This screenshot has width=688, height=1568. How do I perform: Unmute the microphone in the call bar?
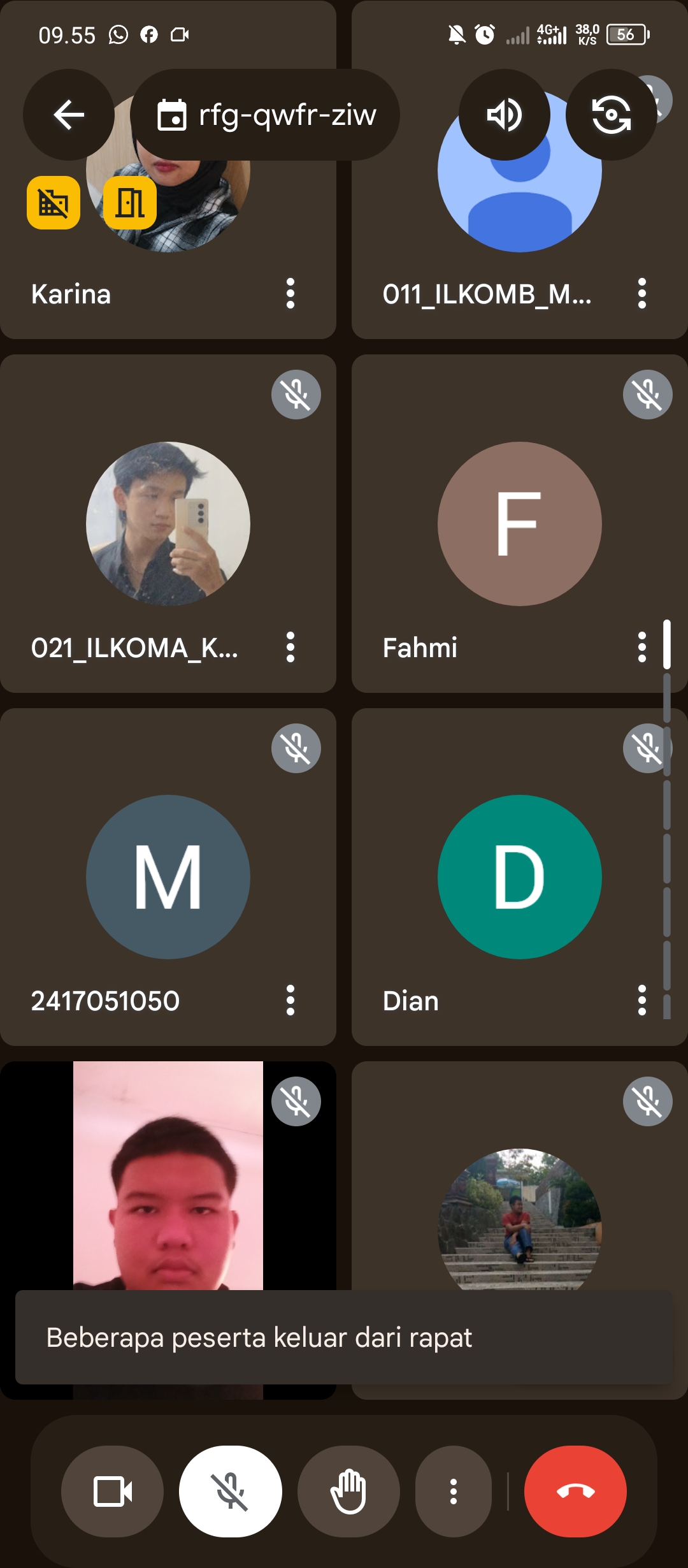click(231, 1492)
